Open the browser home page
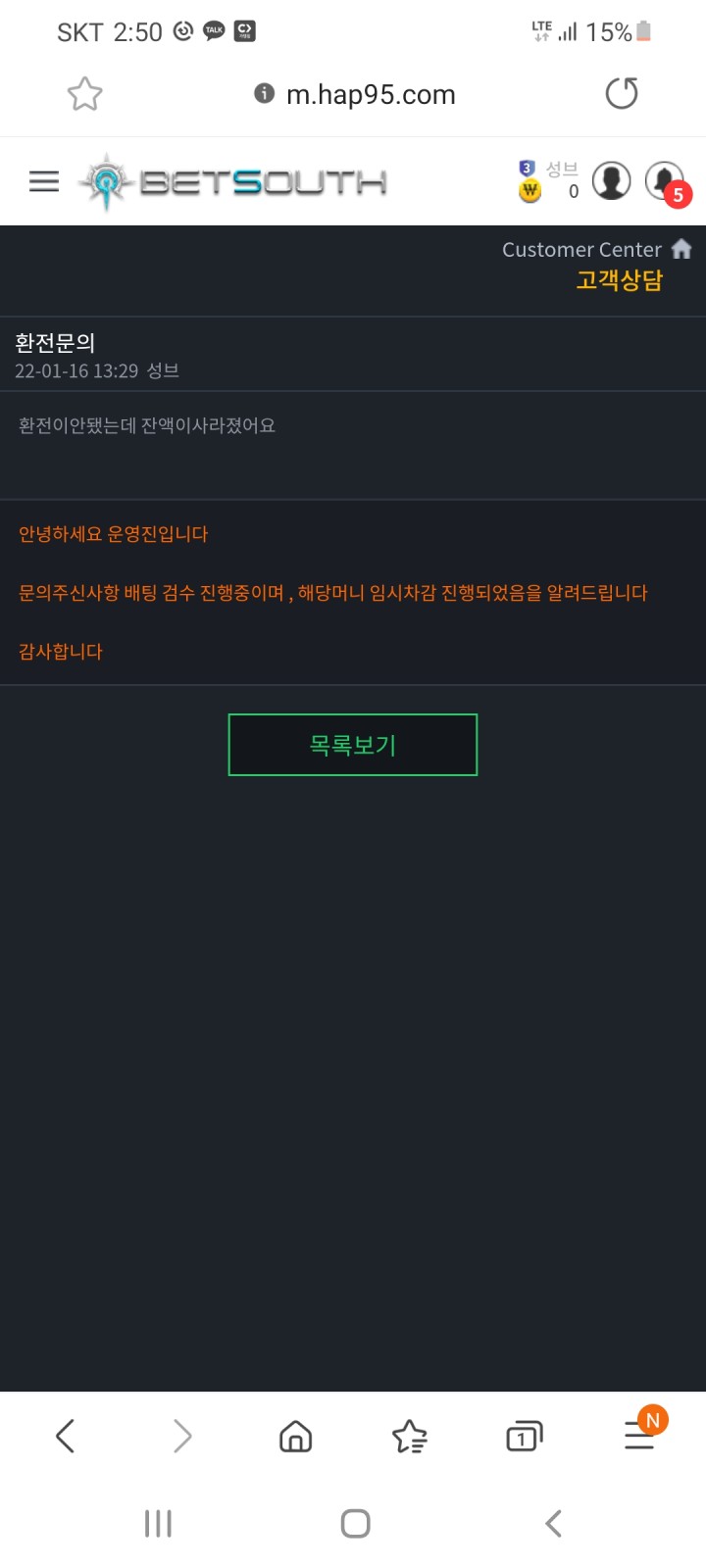The height and width of the screenshot is (1568, 706). (x=295, y=1437)
